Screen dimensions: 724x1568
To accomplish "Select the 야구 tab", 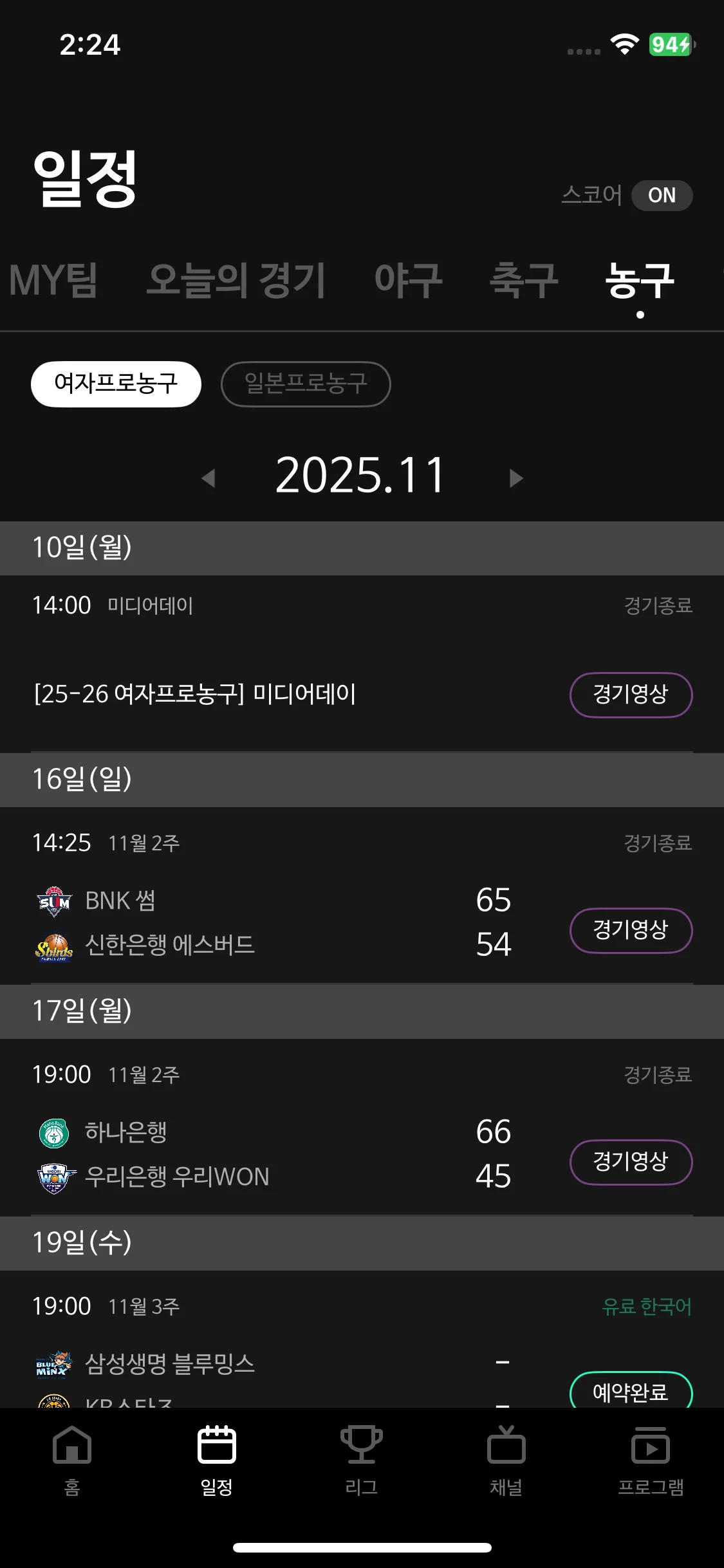I will 408,280.
